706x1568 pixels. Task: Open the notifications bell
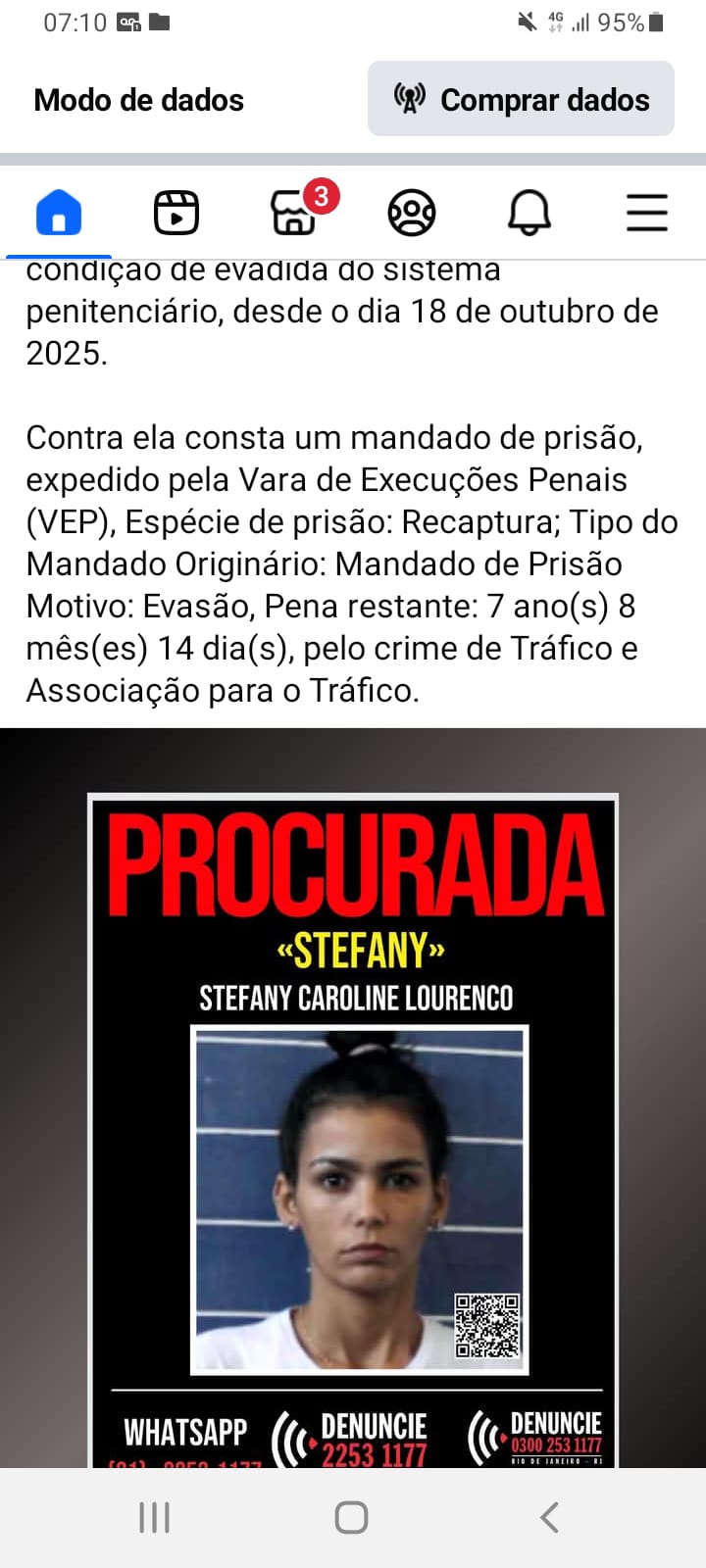[x=529, y=212]
